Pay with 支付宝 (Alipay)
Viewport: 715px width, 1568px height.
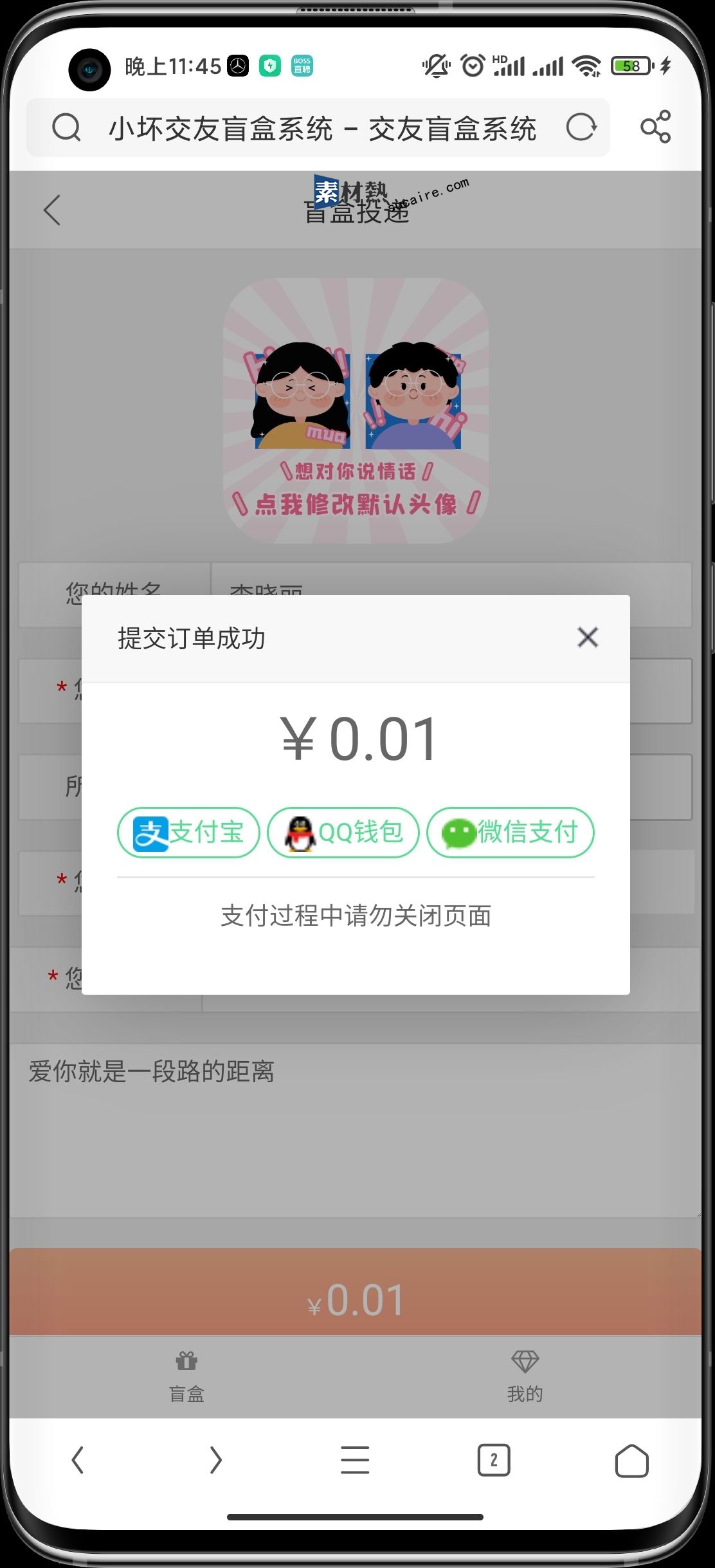pos(188,833)
